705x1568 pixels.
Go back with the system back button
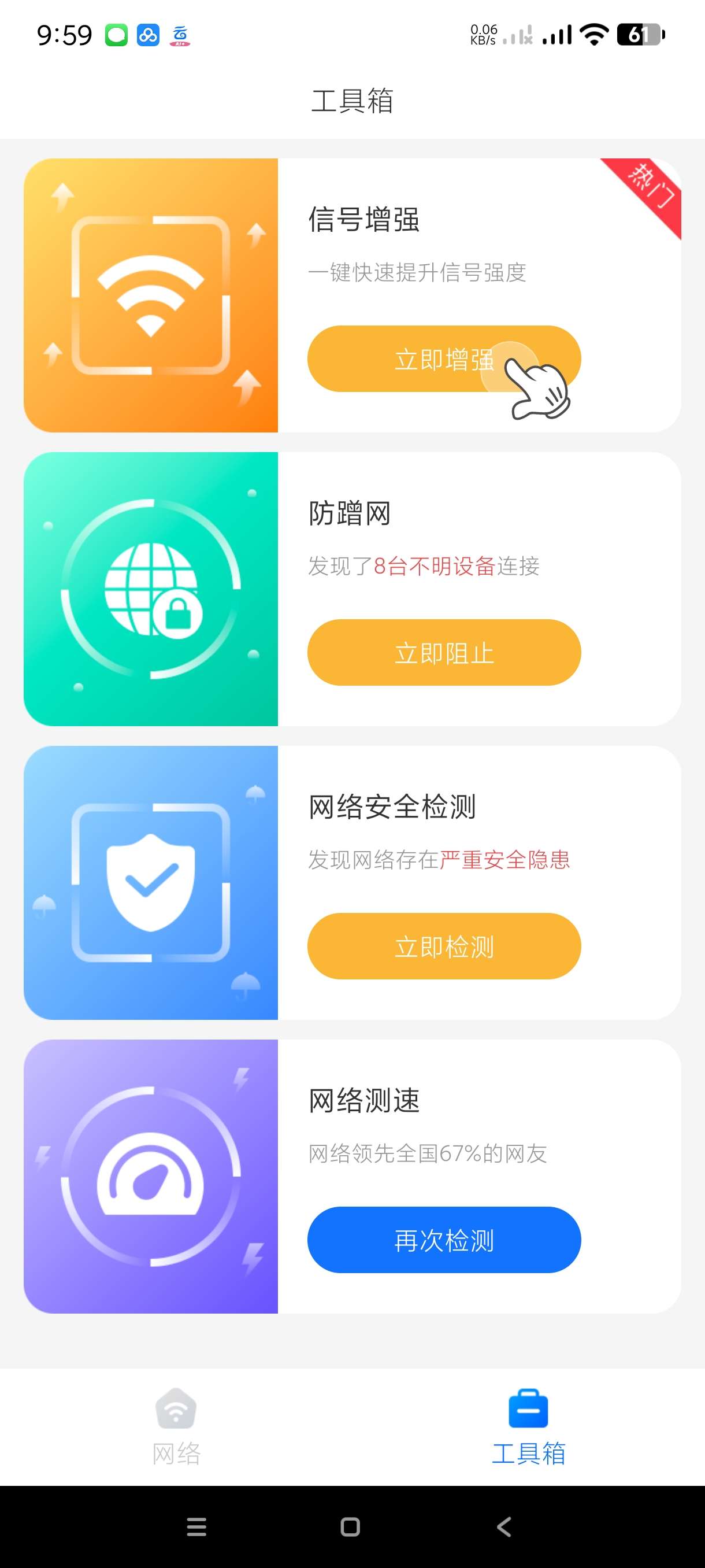[x=504, y=1526]
